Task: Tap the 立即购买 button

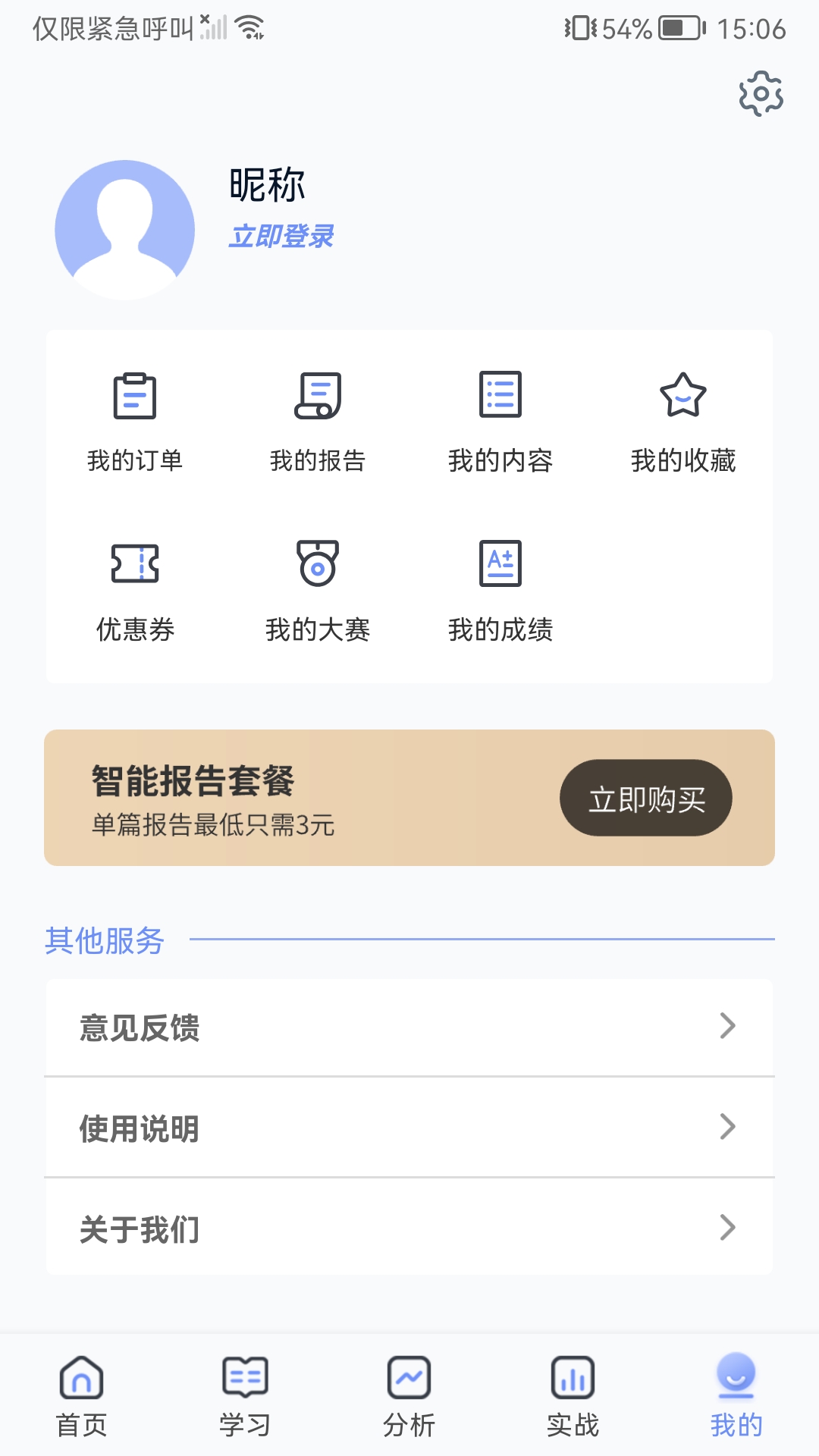Action: [x=646, y=798]
